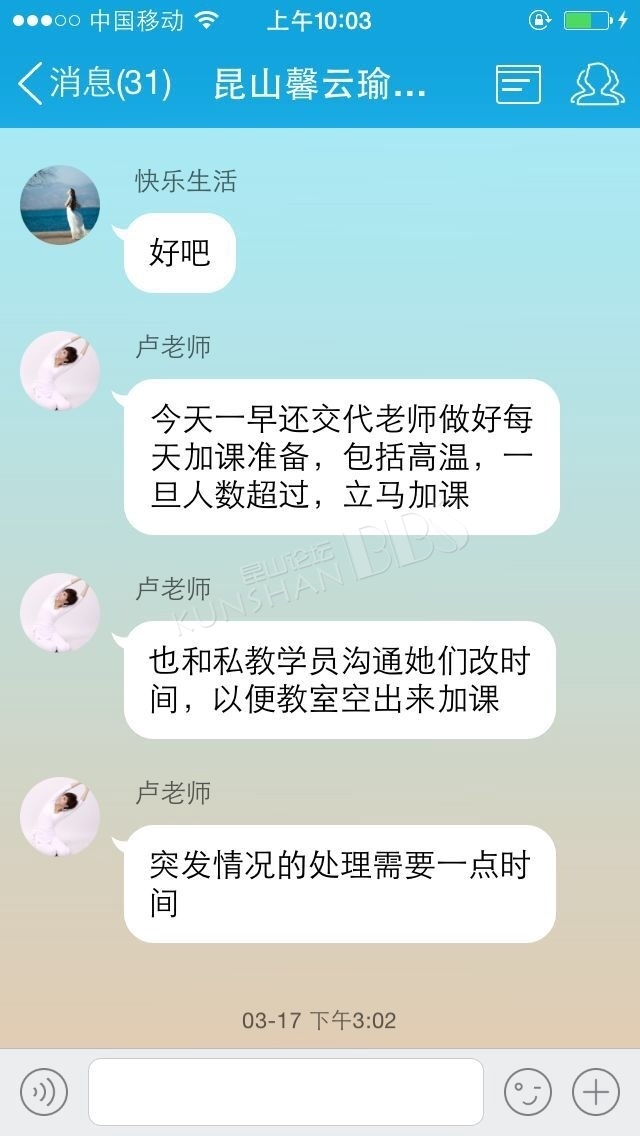Open 快乐生活's profile avatar

[x=60, y=205]
